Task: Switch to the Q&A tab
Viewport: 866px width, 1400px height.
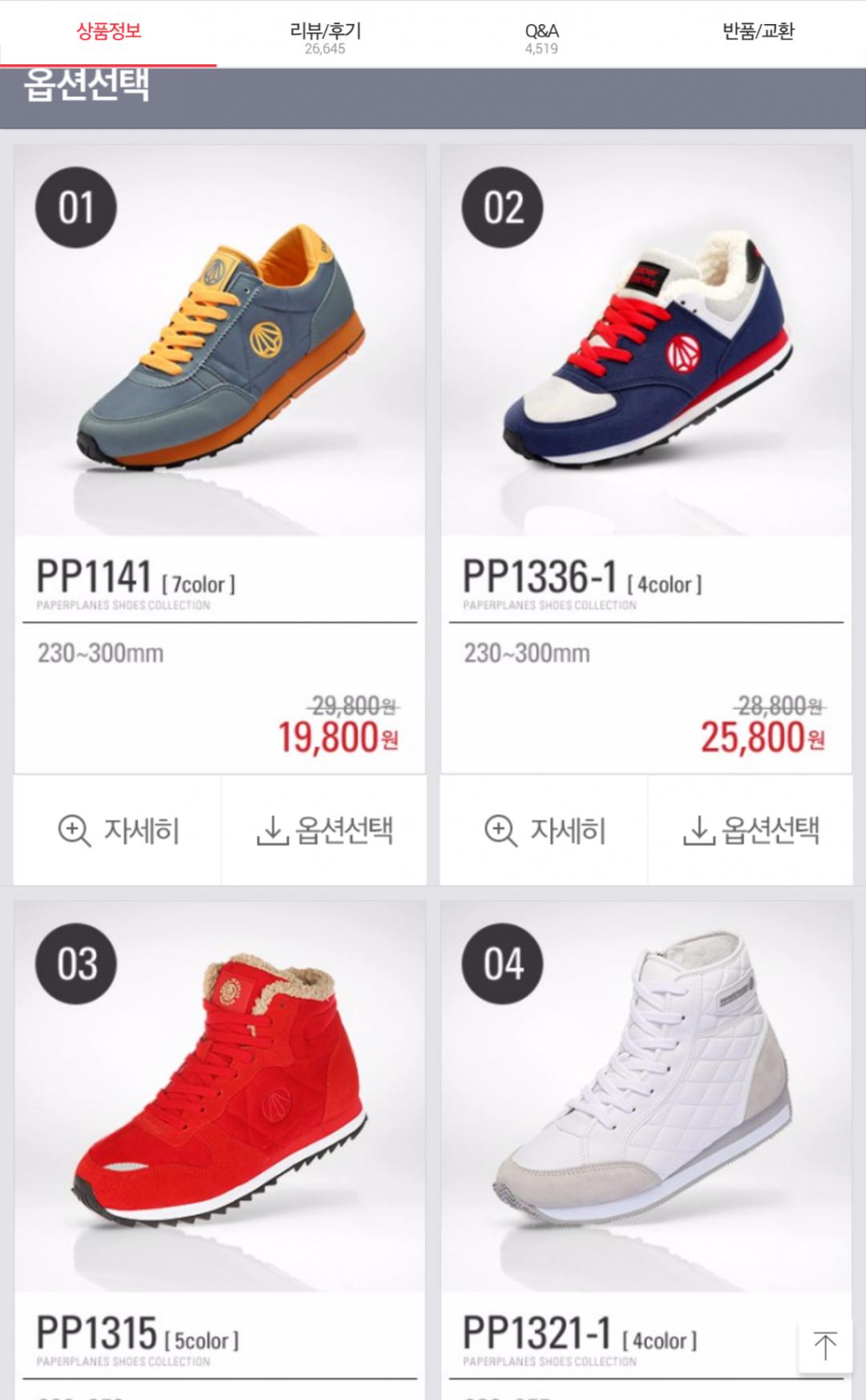Action: pos(541,36)
